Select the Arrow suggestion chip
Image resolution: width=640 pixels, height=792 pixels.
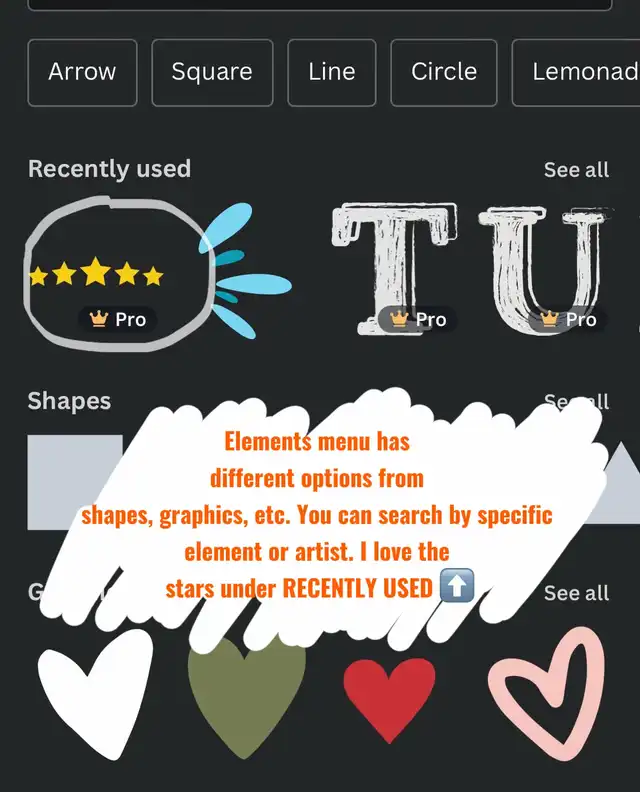click(x=82, y=72)
